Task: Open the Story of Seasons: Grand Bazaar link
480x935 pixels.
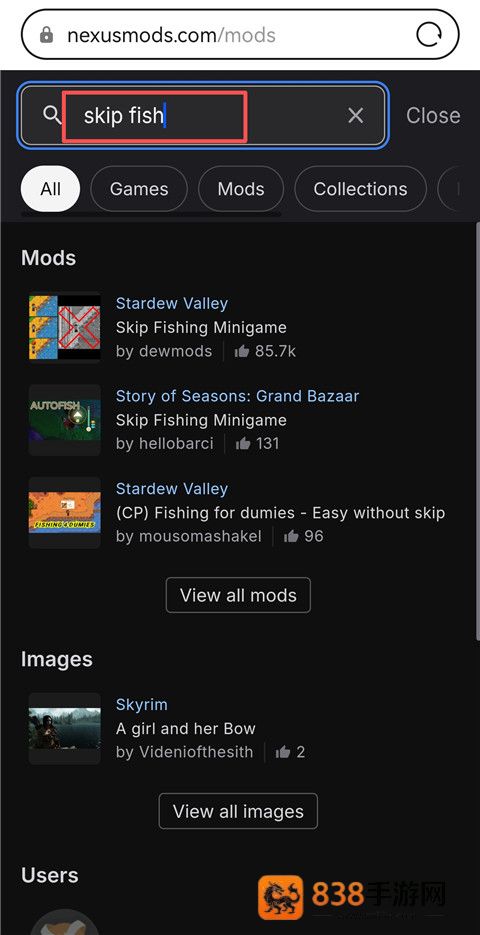Action: pos(237,396)
